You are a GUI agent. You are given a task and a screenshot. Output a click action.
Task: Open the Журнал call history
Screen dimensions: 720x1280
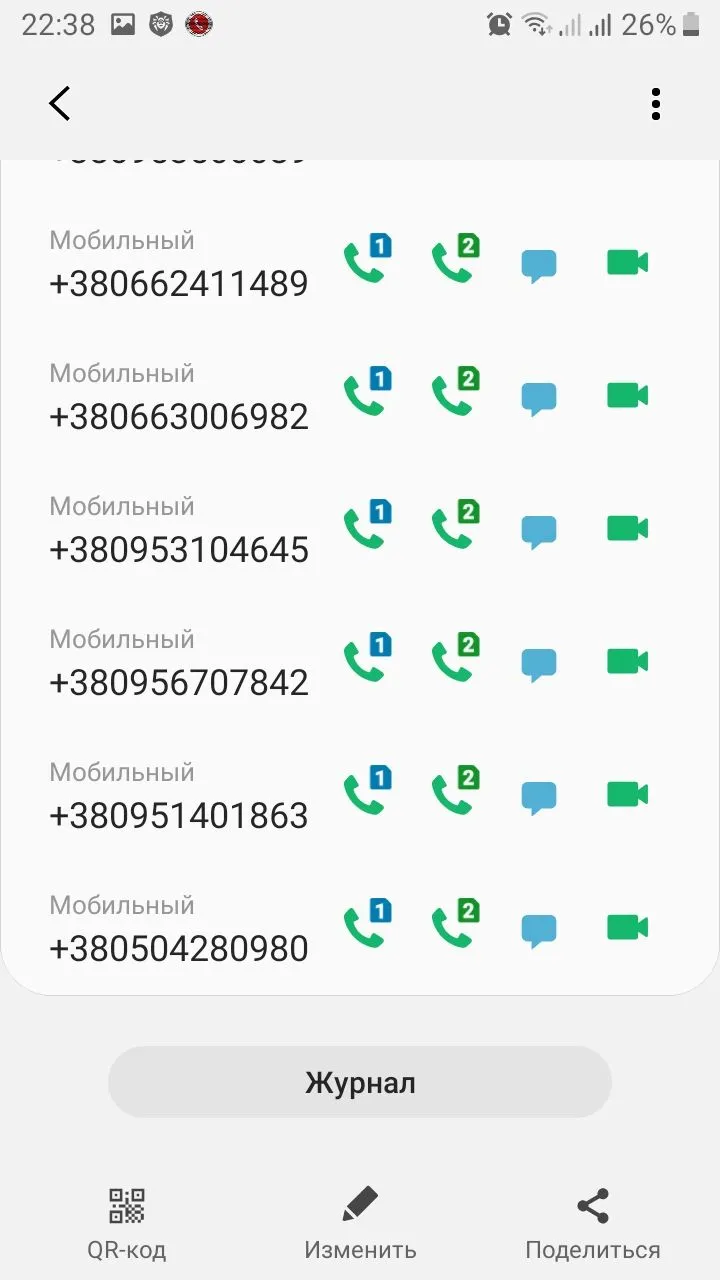360,1082
